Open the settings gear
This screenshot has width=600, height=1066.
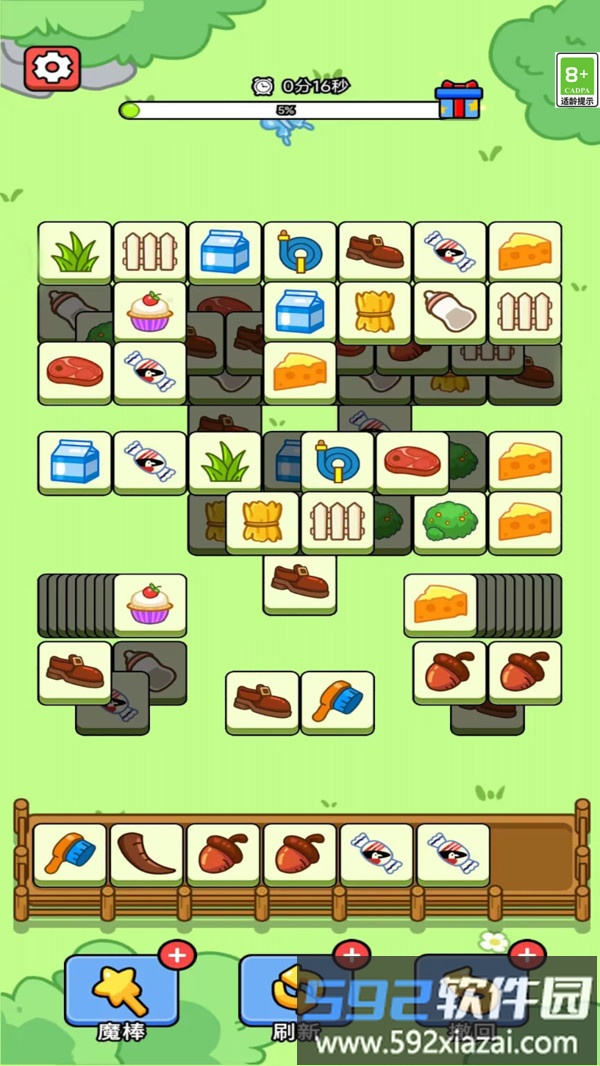[x=52, y=68]
